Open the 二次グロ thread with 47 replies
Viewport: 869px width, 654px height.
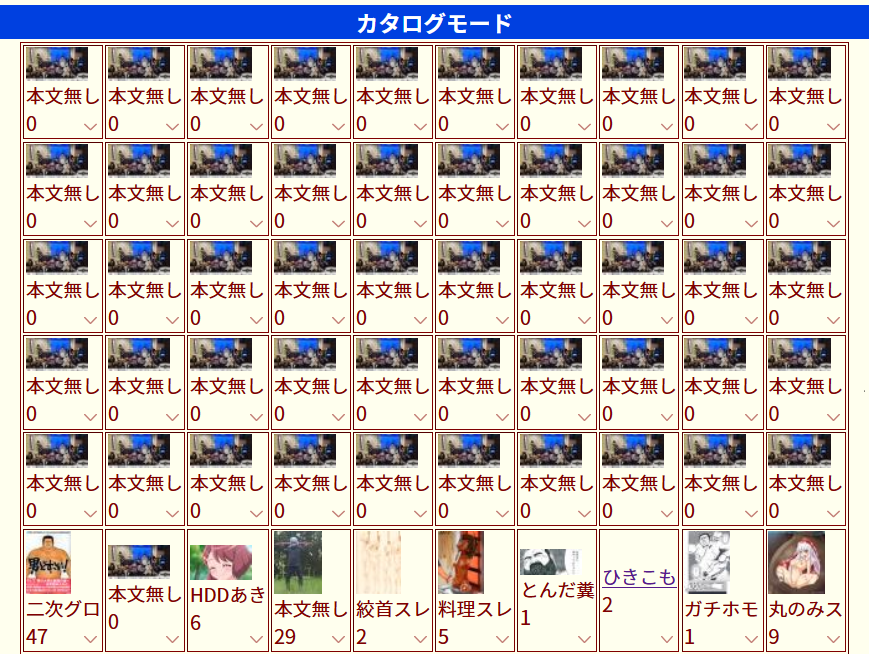click(48, 563)
